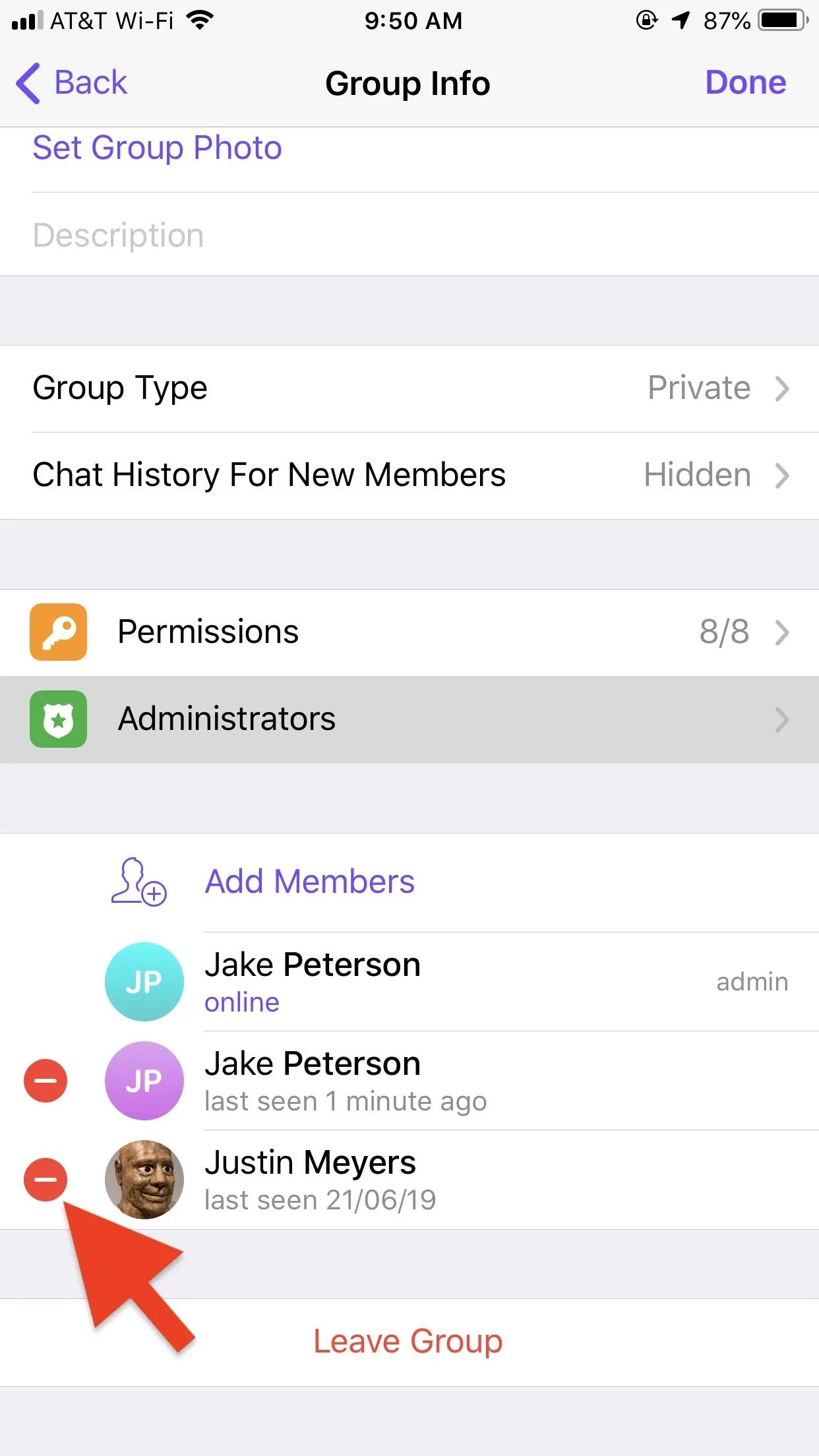Enter a group description

coord(409,235)
